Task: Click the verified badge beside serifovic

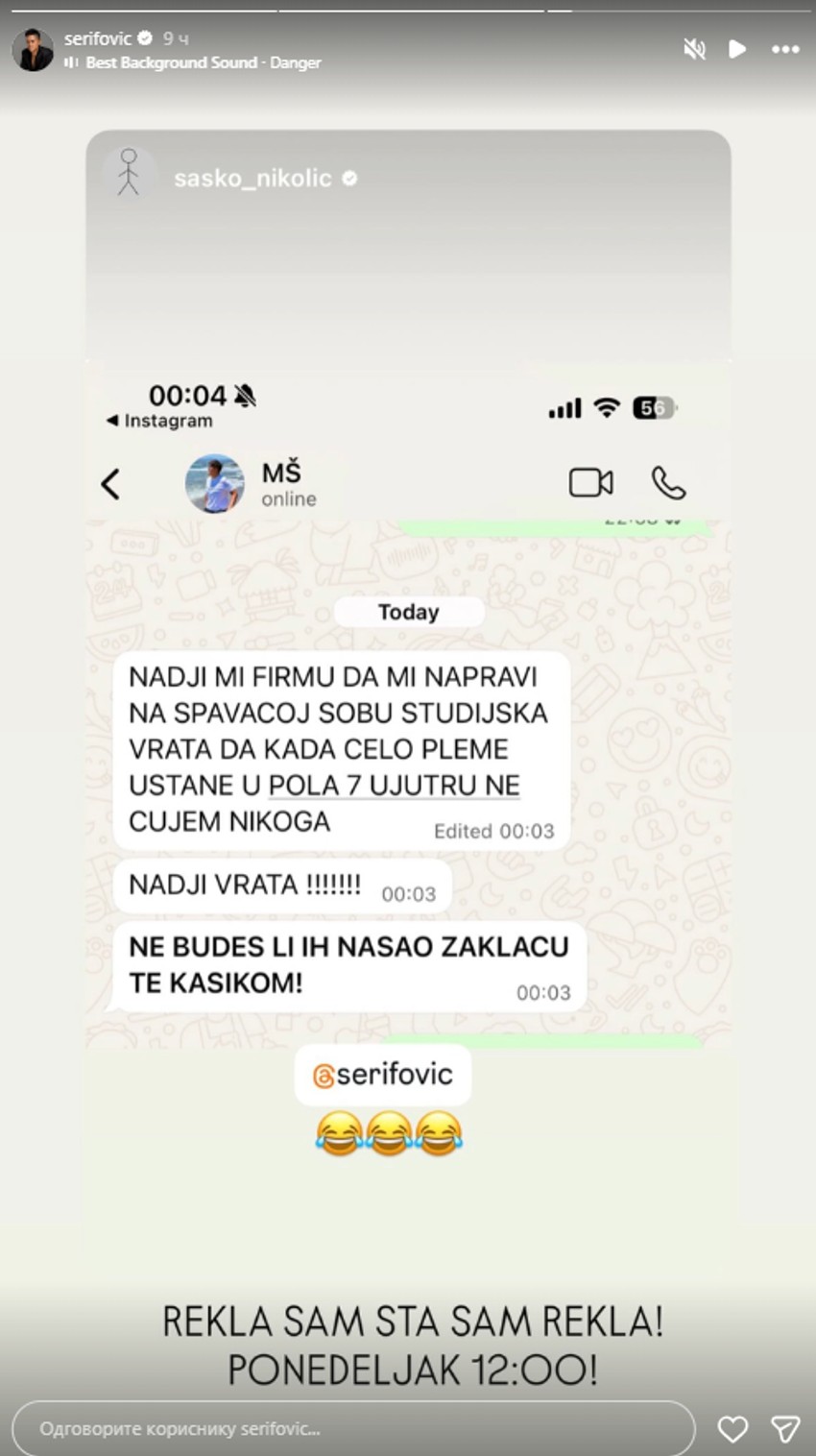Action: 145,38
